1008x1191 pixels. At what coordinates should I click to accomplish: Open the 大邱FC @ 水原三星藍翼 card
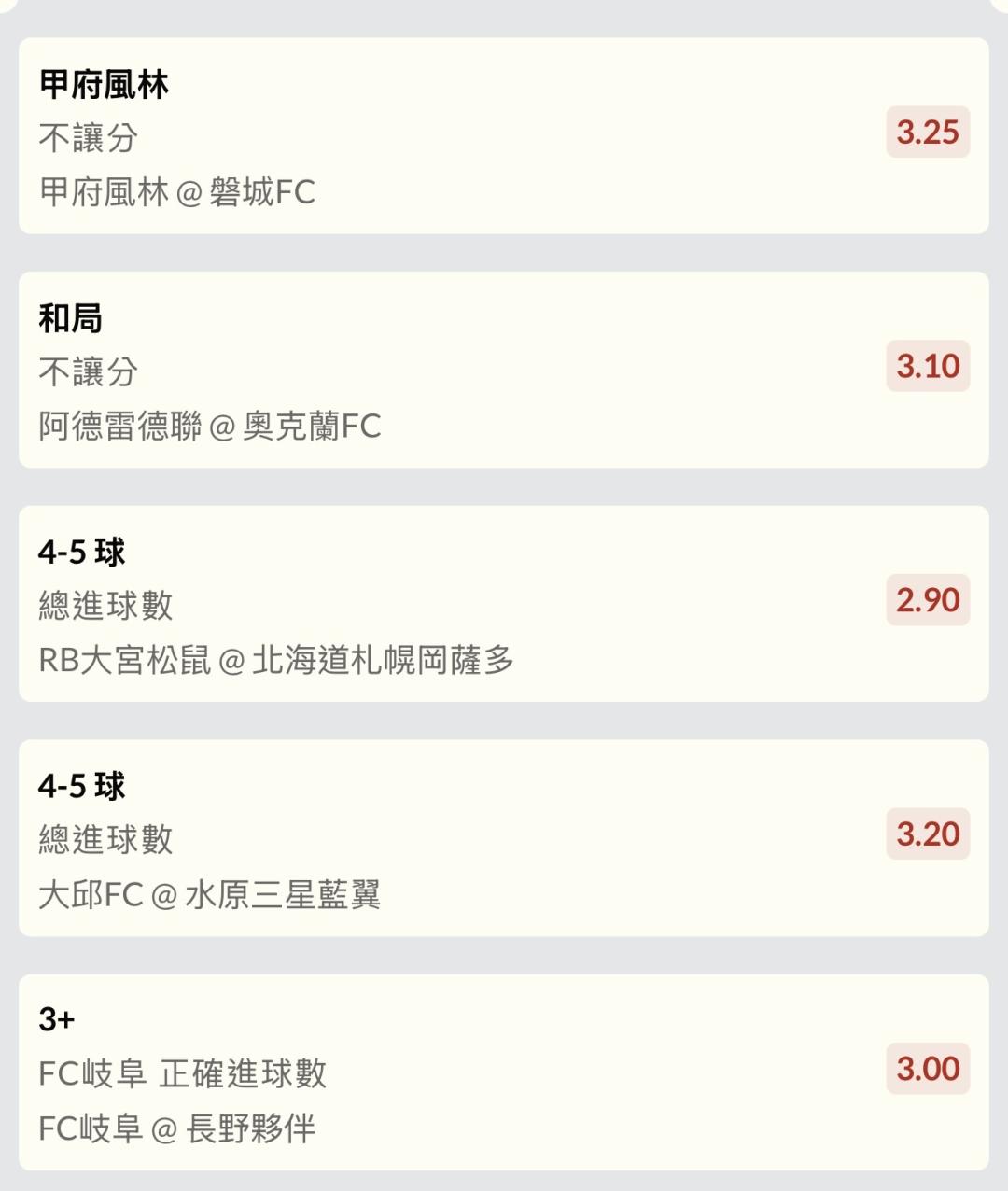(503, 838)
